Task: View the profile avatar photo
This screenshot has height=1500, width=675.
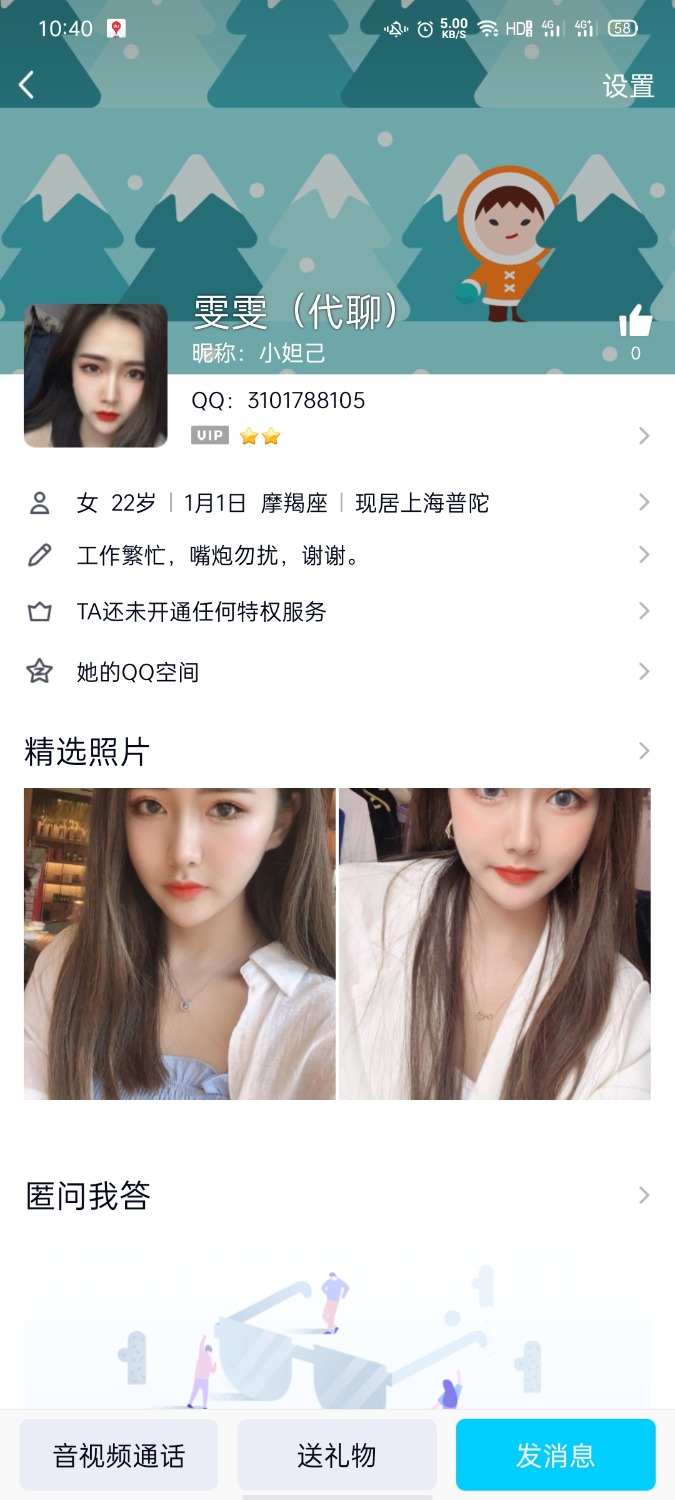Action: (x=95, y=375)
